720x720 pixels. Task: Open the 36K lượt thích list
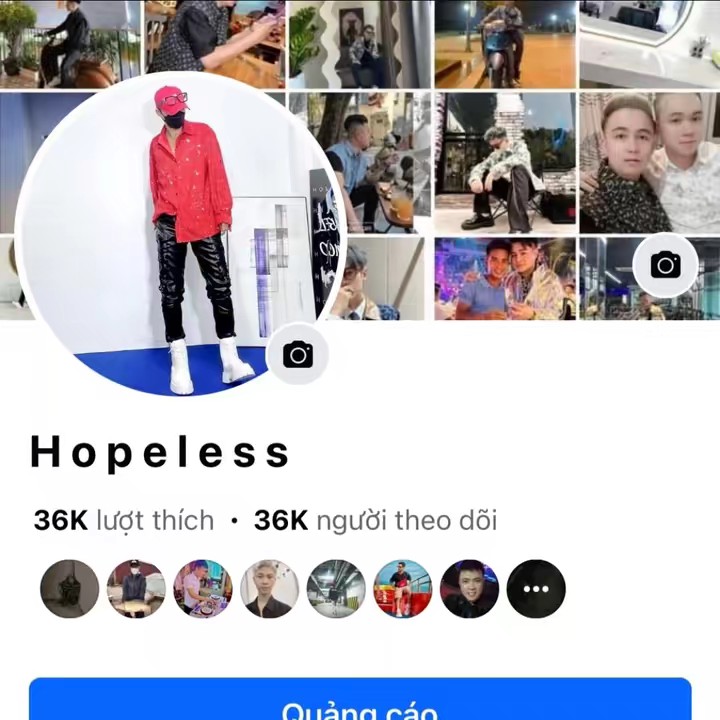[124, 521]
